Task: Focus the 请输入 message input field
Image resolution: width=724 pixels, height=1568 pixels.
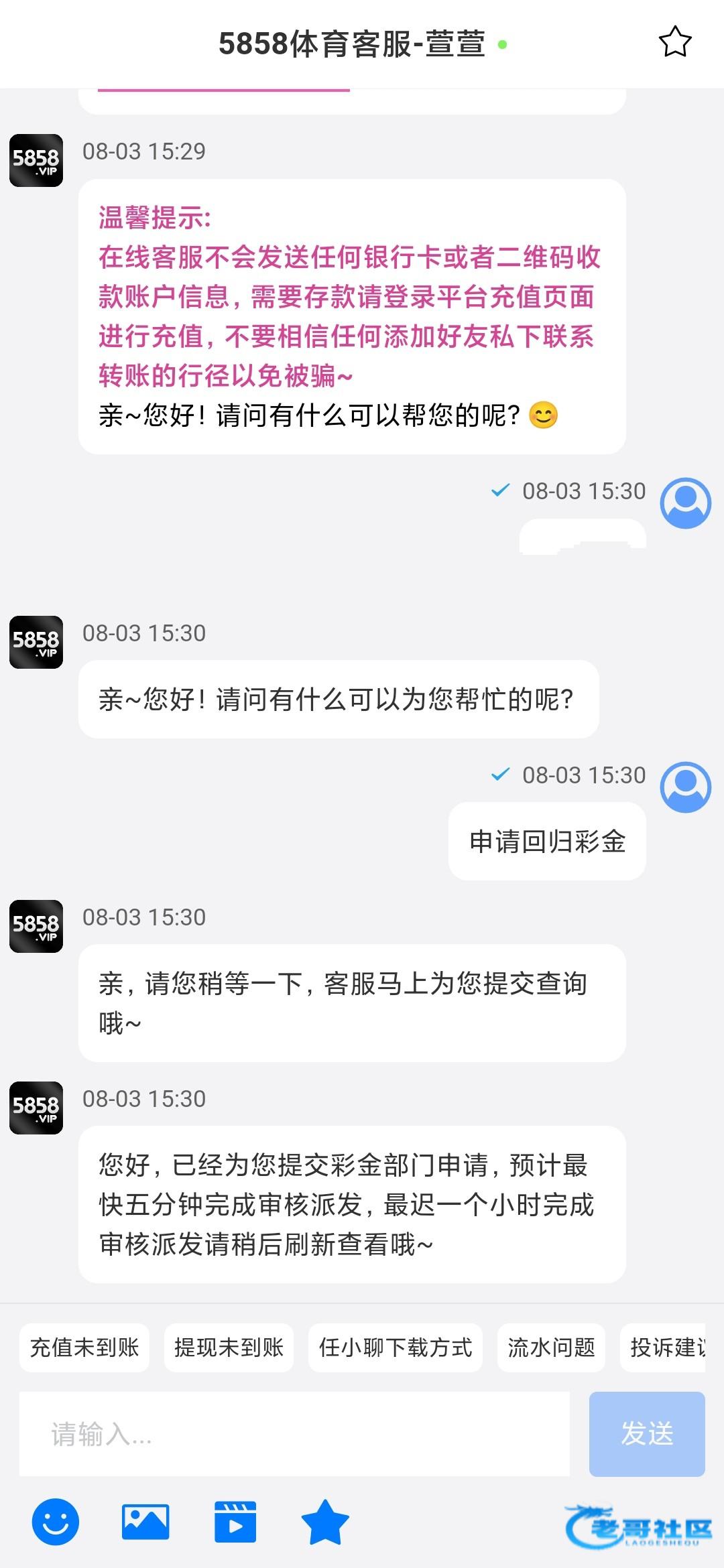Action: point(294,1434)
